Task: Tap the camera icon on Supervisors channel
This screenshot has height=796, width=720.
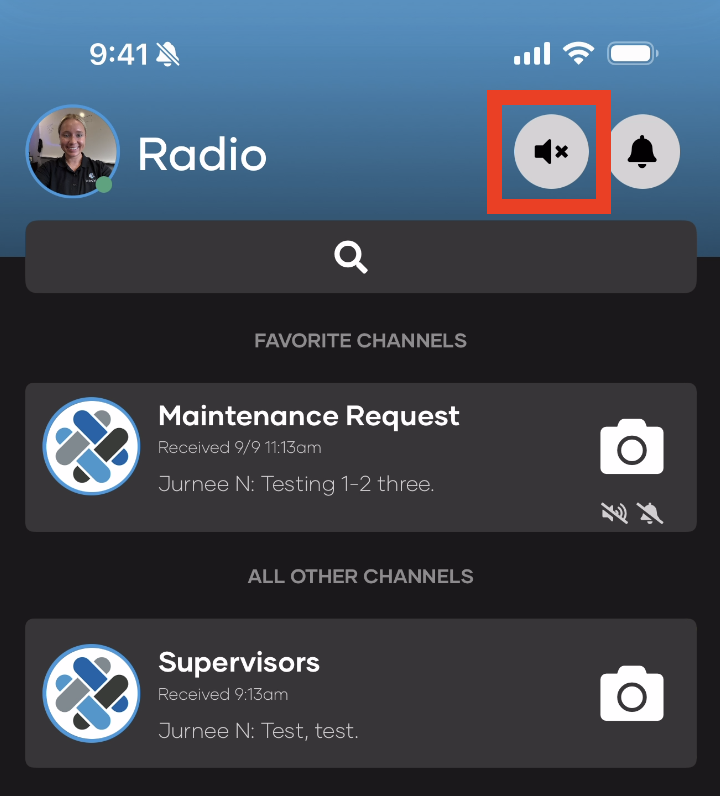Action: pyautogui.click(x=632, y=693)
